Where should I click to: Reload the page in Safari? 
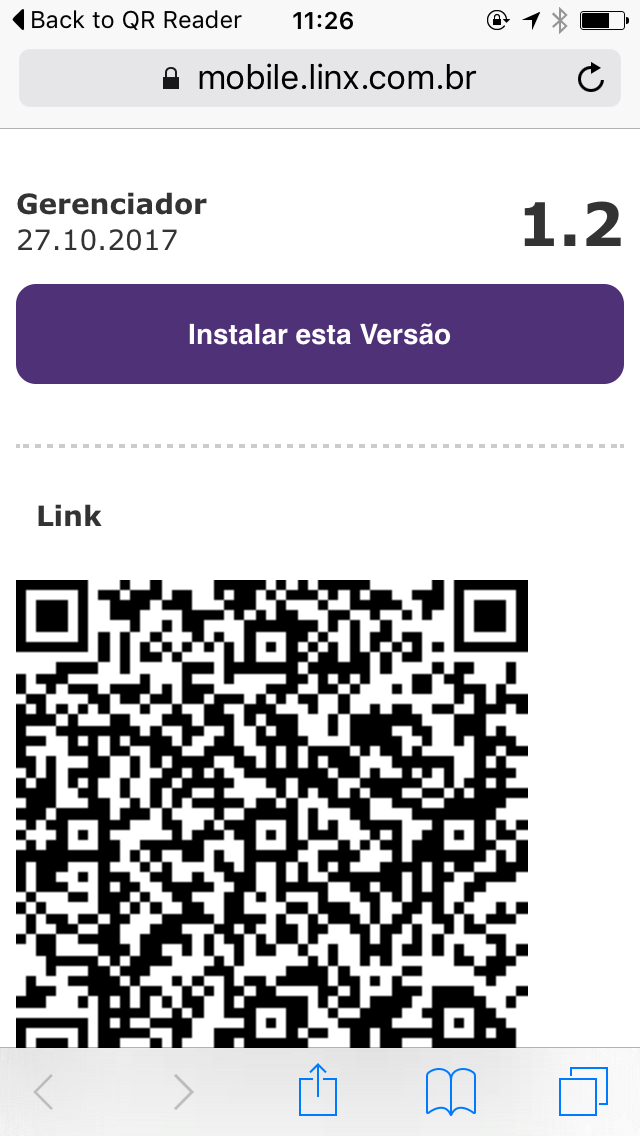click(x=591, y=78)
